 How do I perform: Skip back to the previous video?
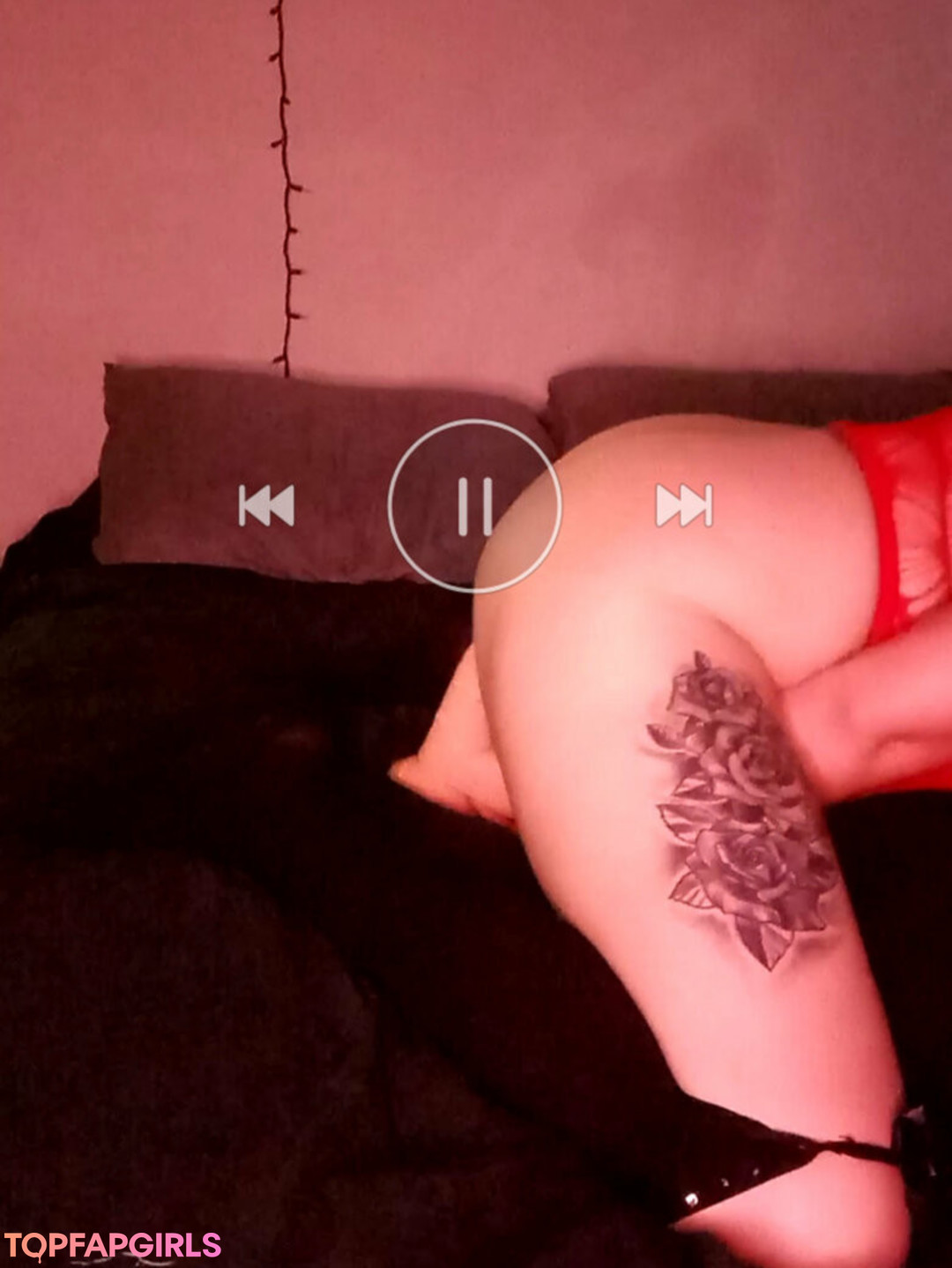pyautogui.click(x=266, y=506)
